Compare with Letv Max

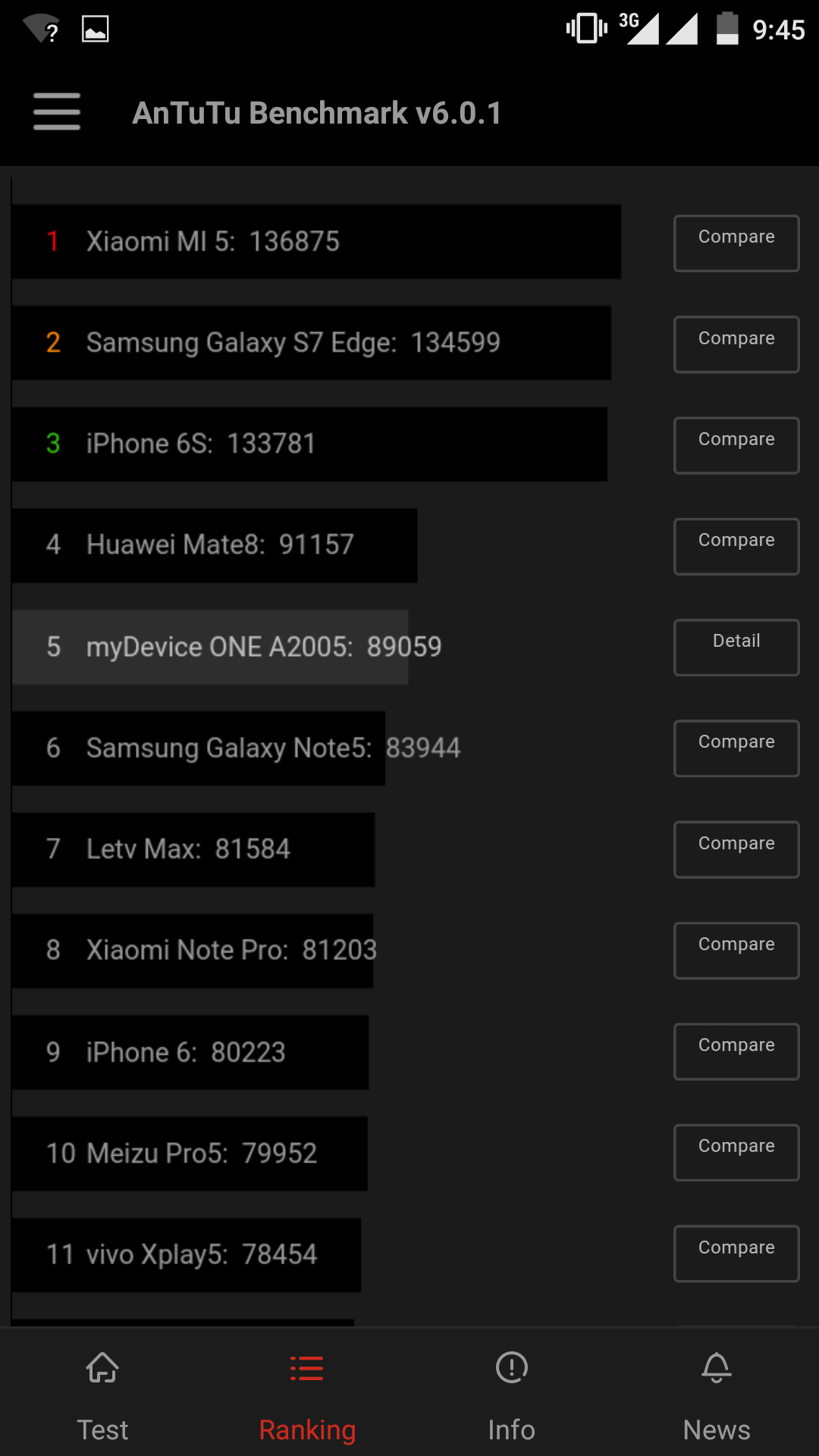click(x=736, y=849)
